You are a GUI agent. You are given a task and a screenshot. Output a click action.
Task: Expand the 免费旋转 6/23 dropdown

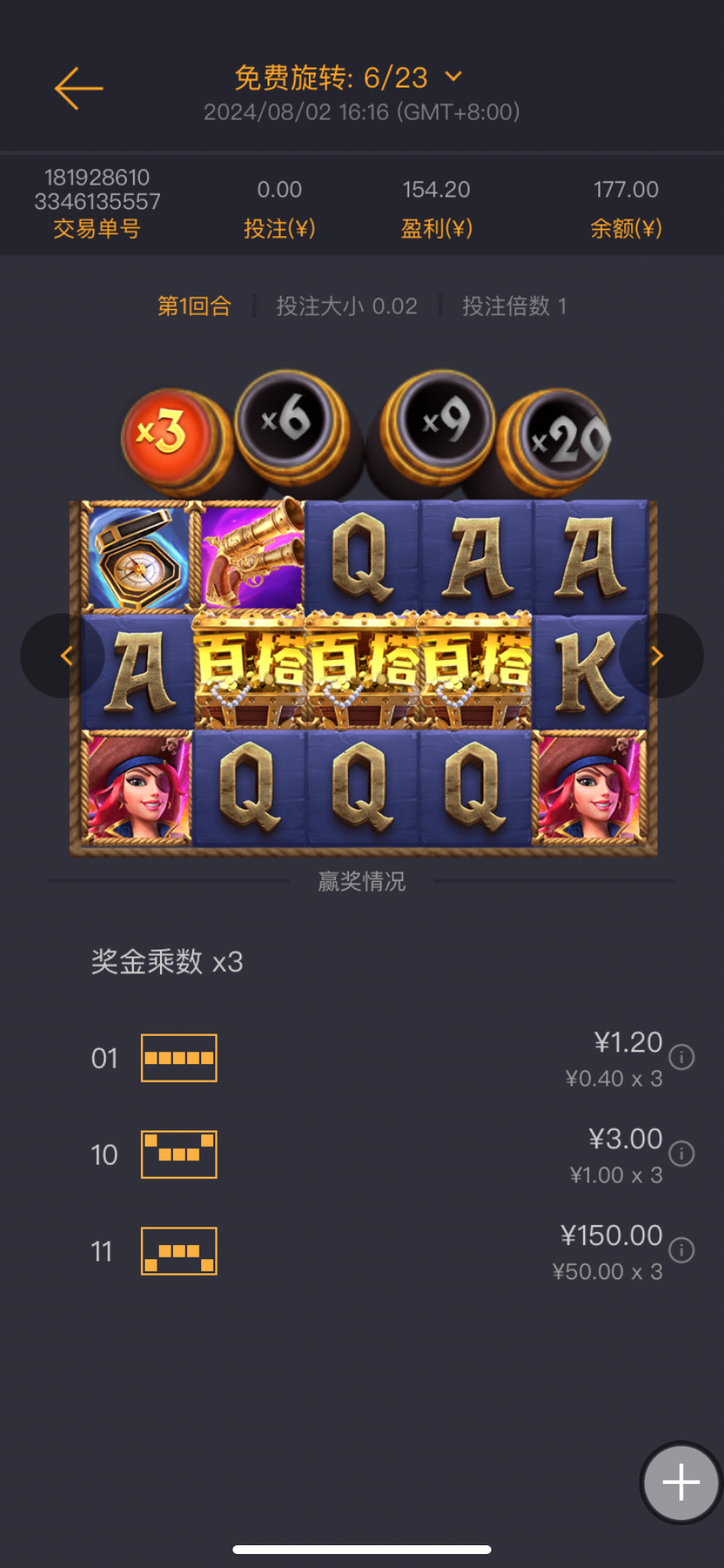pyautogui.click(x=453, y=77)
